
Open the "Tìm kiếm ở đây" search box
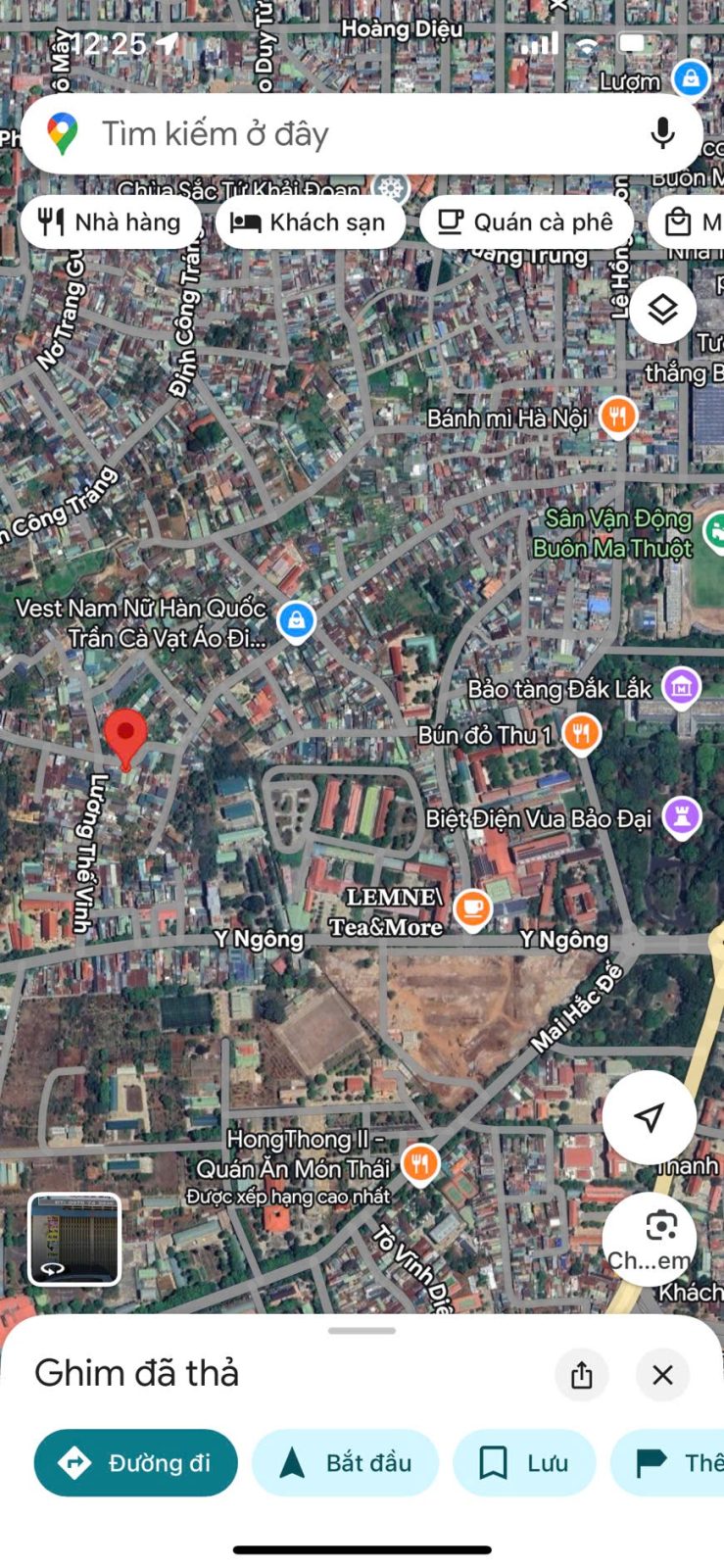[x=362, y=134]
